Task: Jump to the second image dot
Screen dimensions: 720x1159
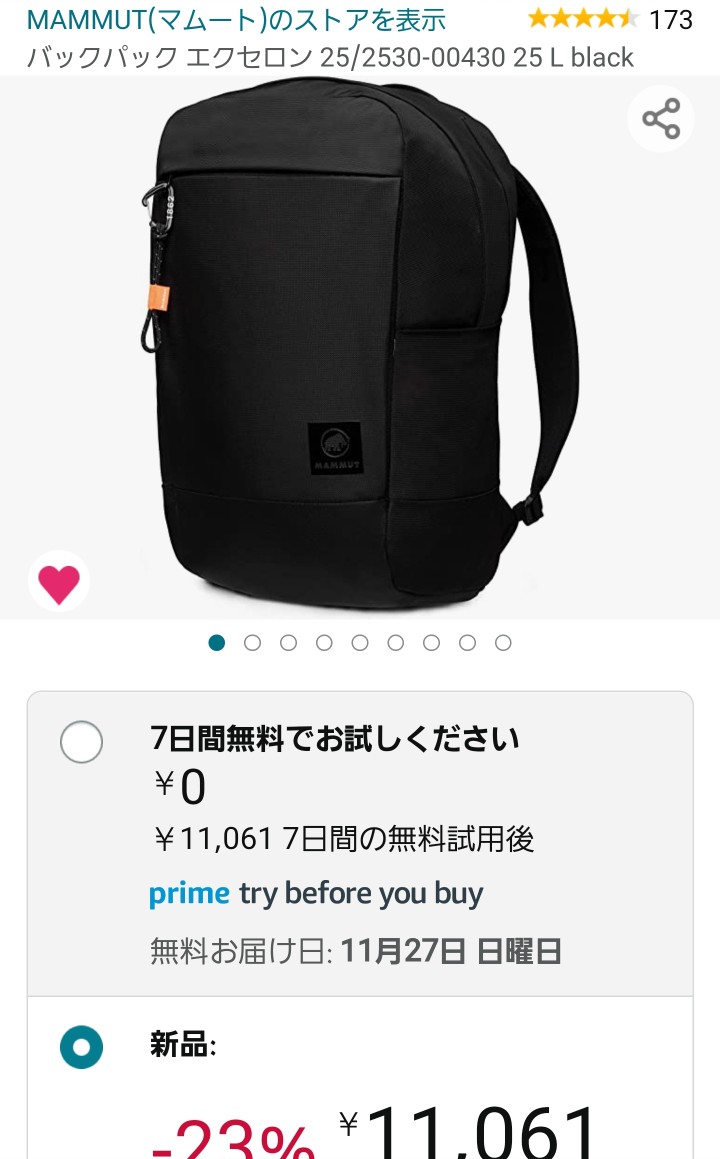Action: 253,643
